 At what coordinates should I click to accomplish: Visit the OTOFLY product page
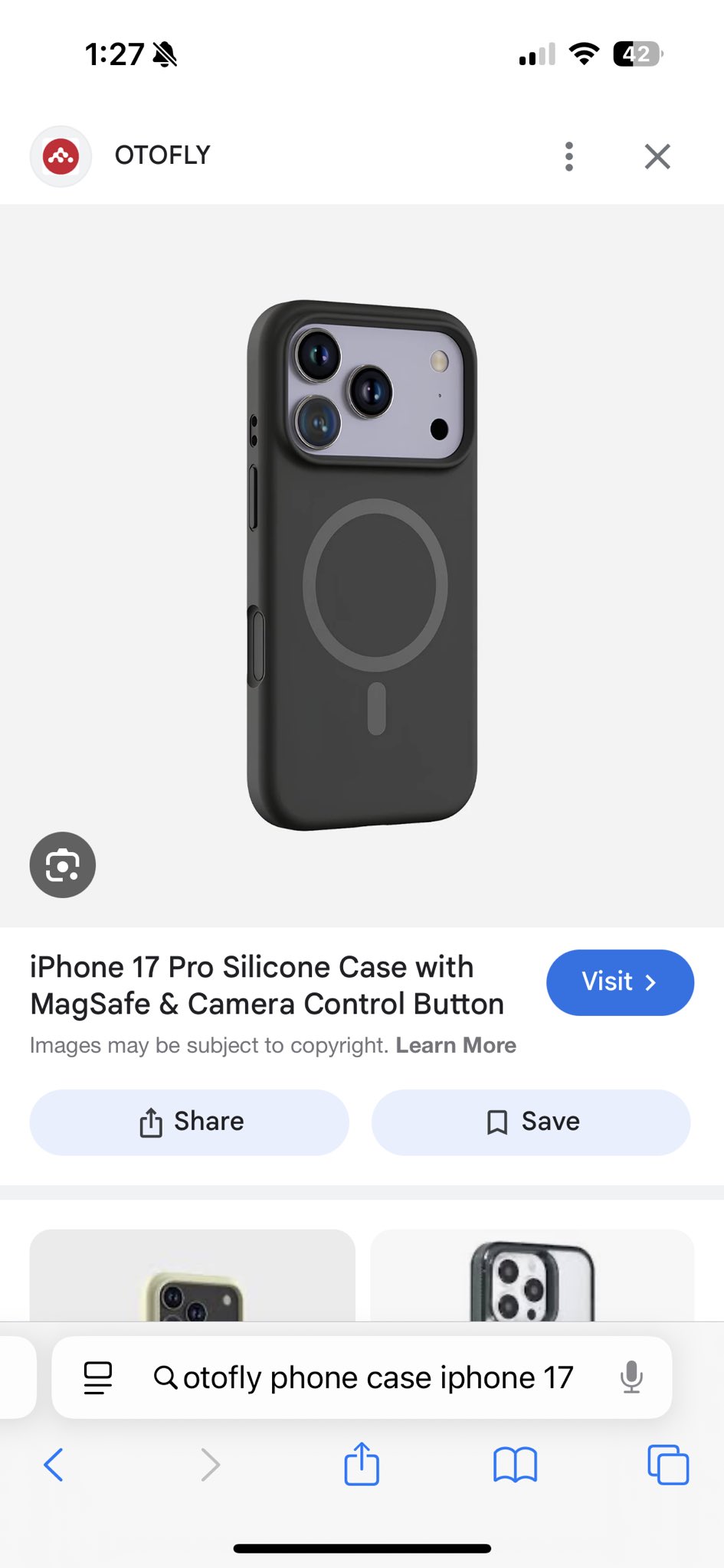(x=619, y=982)
